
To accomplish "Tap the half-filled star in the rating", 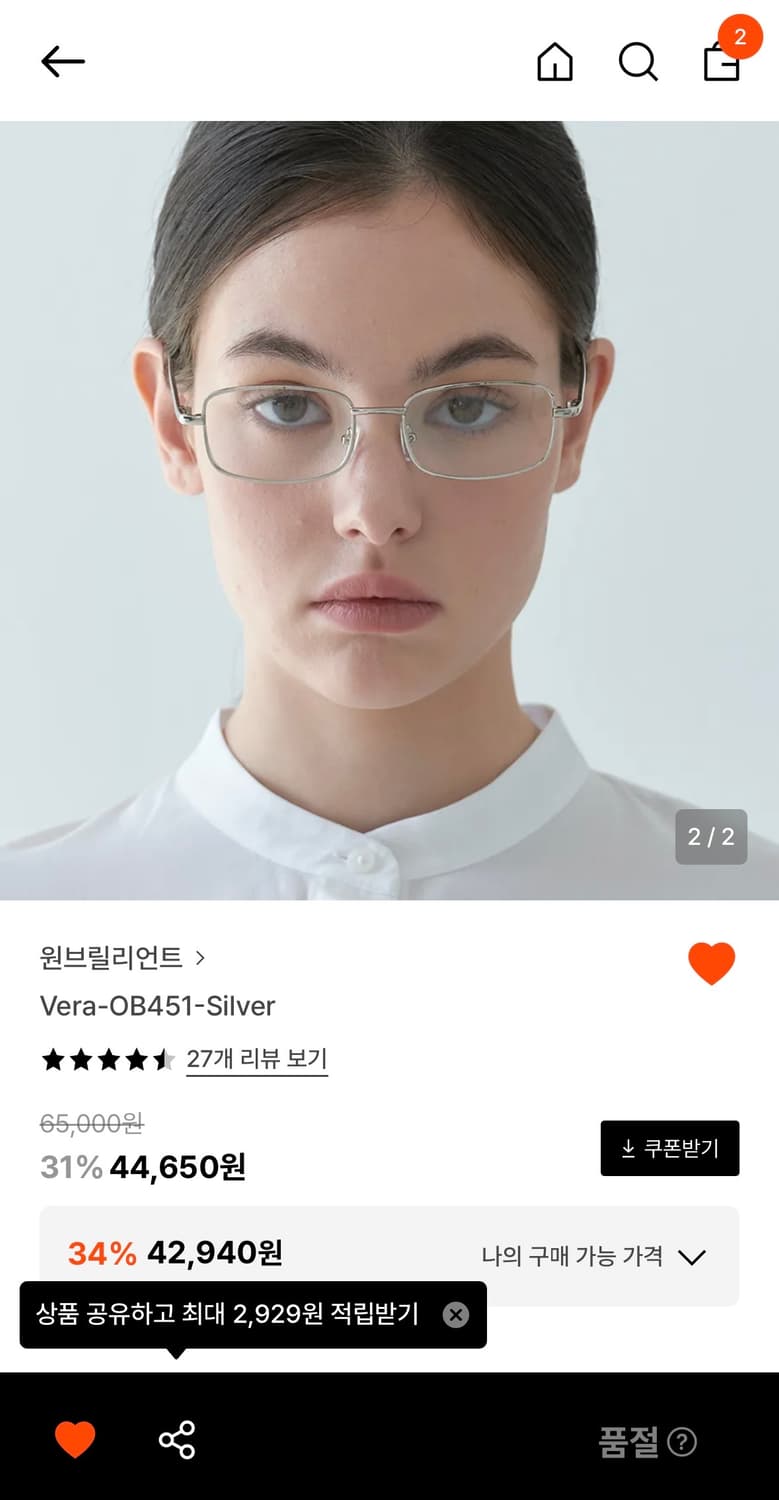I will click(163, 1059).
